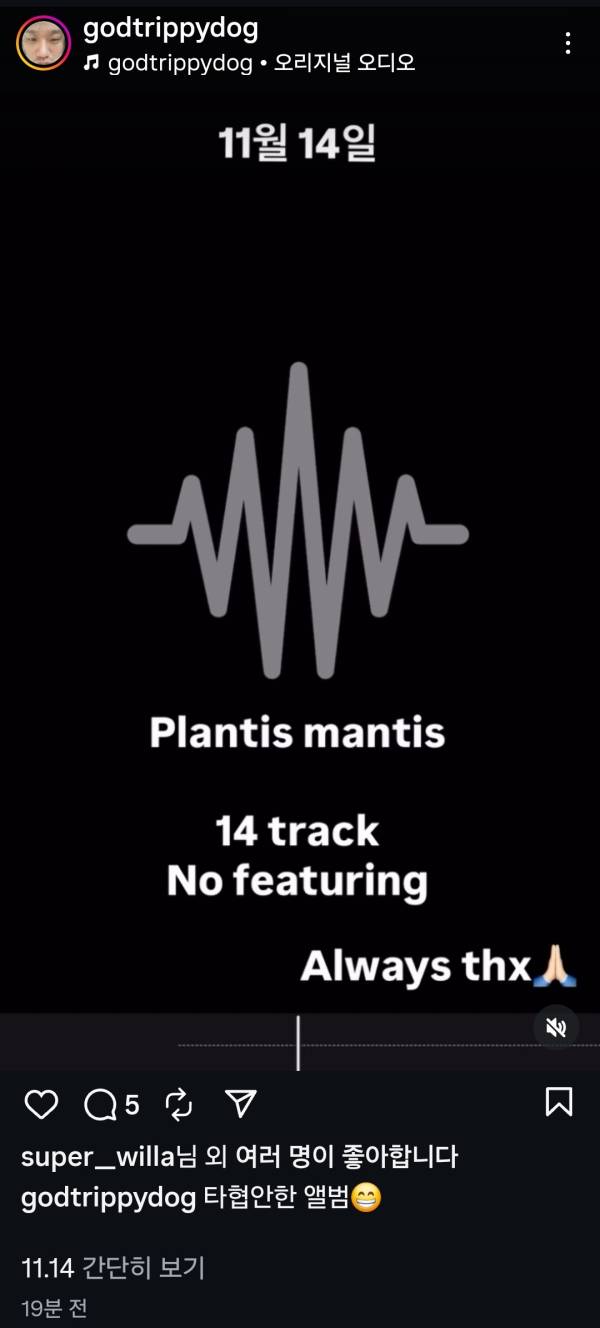600x1328 pixels.
Task: Like this post with the heart
Action: (41, 1104)
